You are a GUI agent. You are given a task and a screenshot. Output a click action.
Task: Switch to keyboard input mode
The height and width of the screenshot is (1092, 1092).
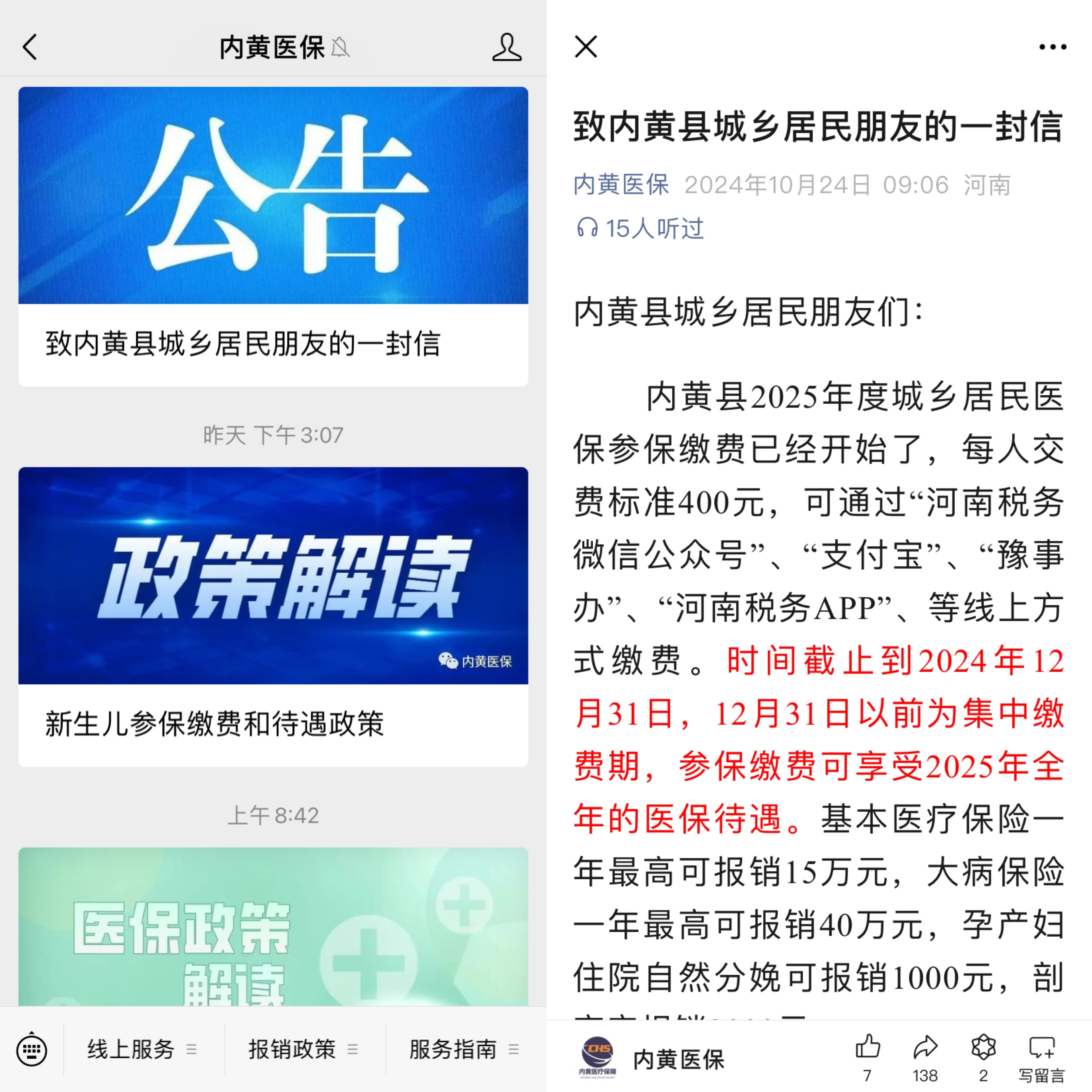coord(31,1050)
